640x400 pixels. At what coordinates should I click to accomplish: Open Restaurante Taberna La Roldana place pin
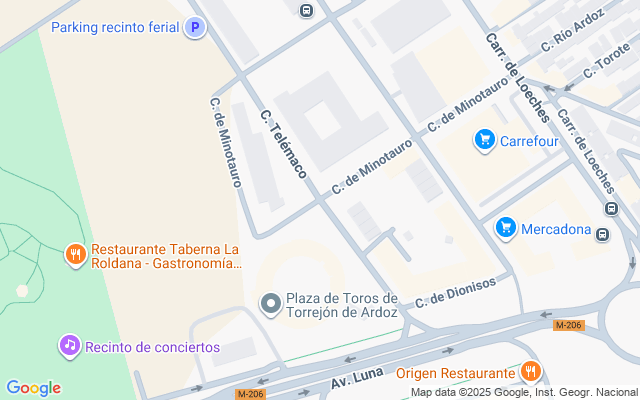[75, 256]
